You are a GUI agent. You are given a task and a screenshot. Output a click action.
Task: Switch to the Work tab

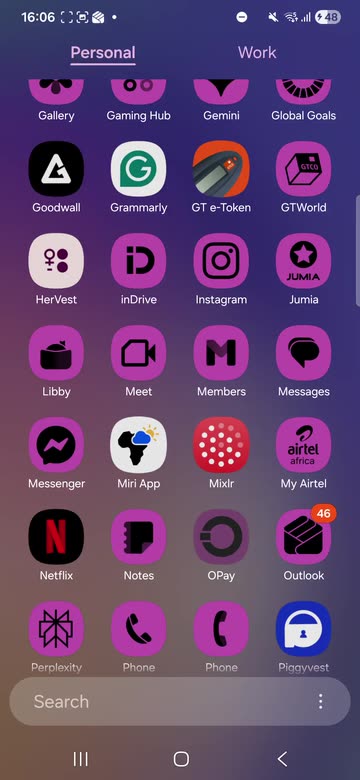click(x=257, y=53)
